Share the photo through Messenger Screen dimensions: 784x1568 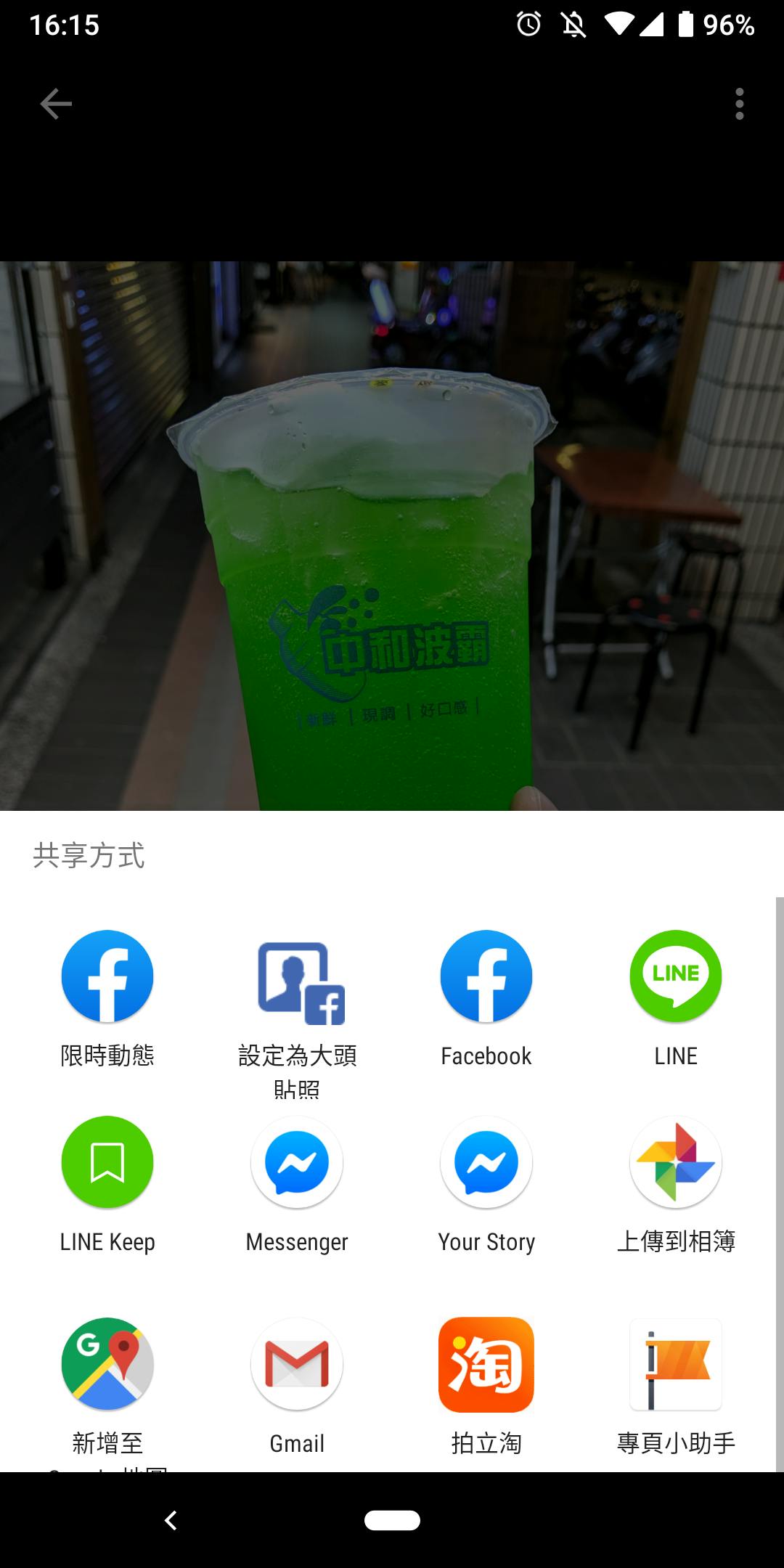point(297,1162)
